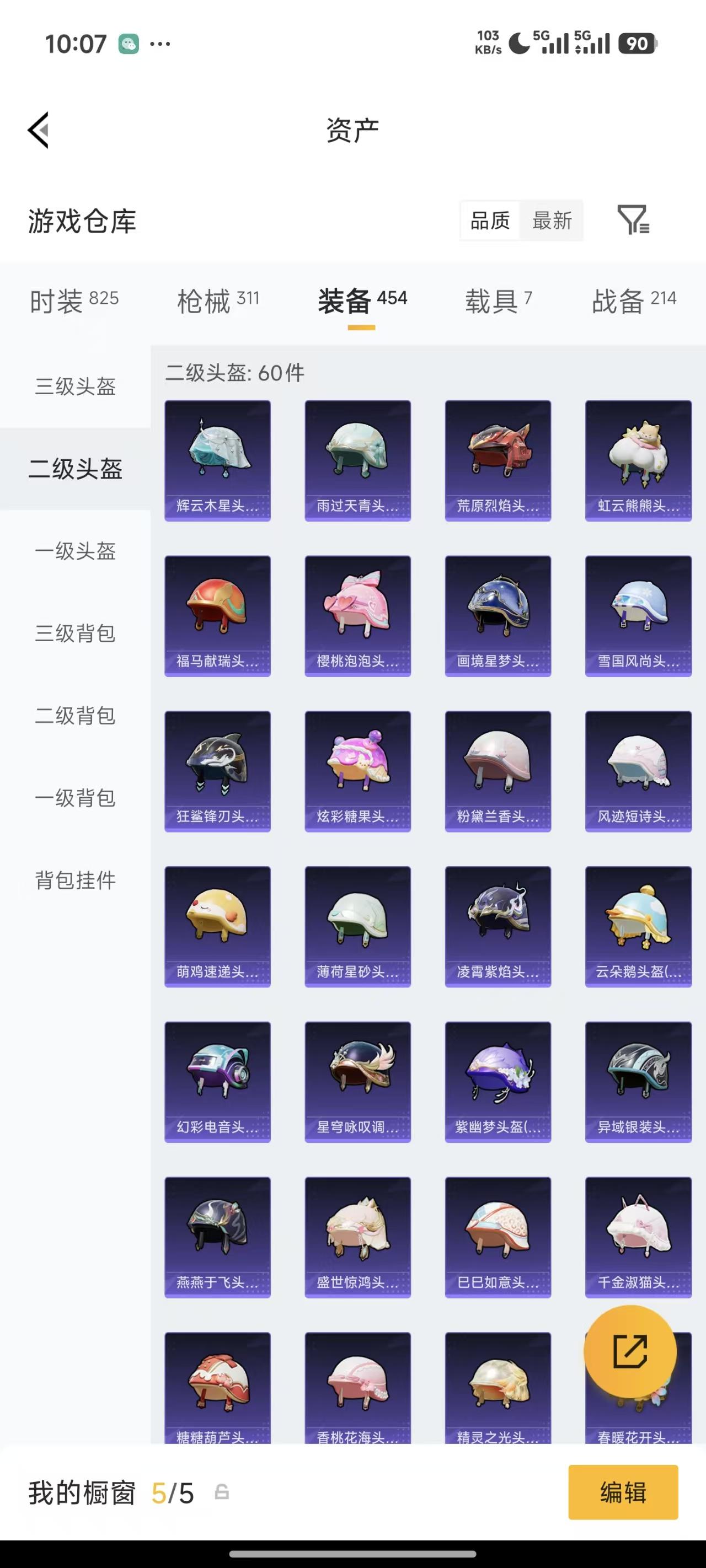
Task: Go back from the 资产 page
Action: pos(39,130)
